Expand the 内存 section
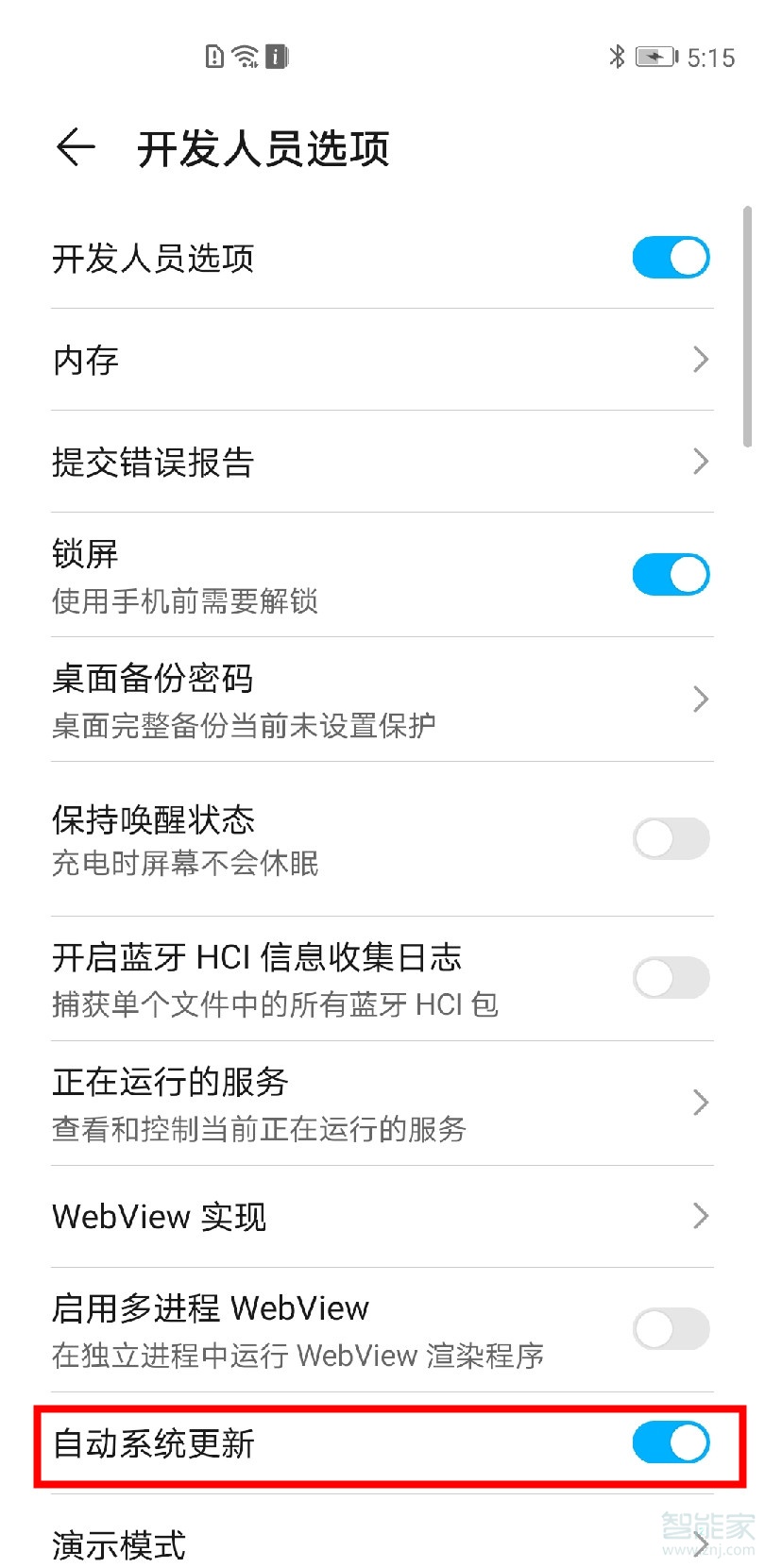 click(699, 360)
